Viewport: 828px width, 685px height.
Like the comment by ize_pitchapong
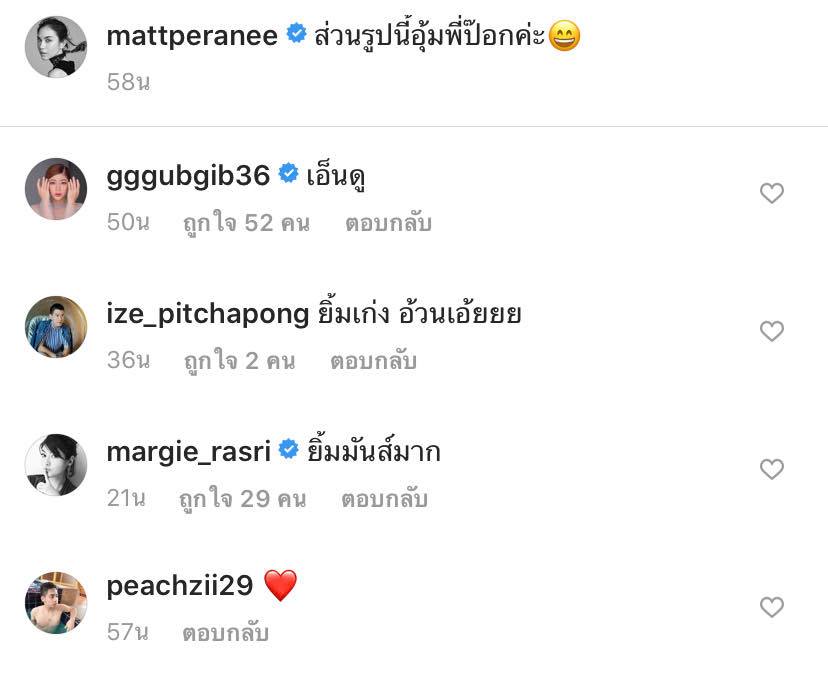click(771, 331)
